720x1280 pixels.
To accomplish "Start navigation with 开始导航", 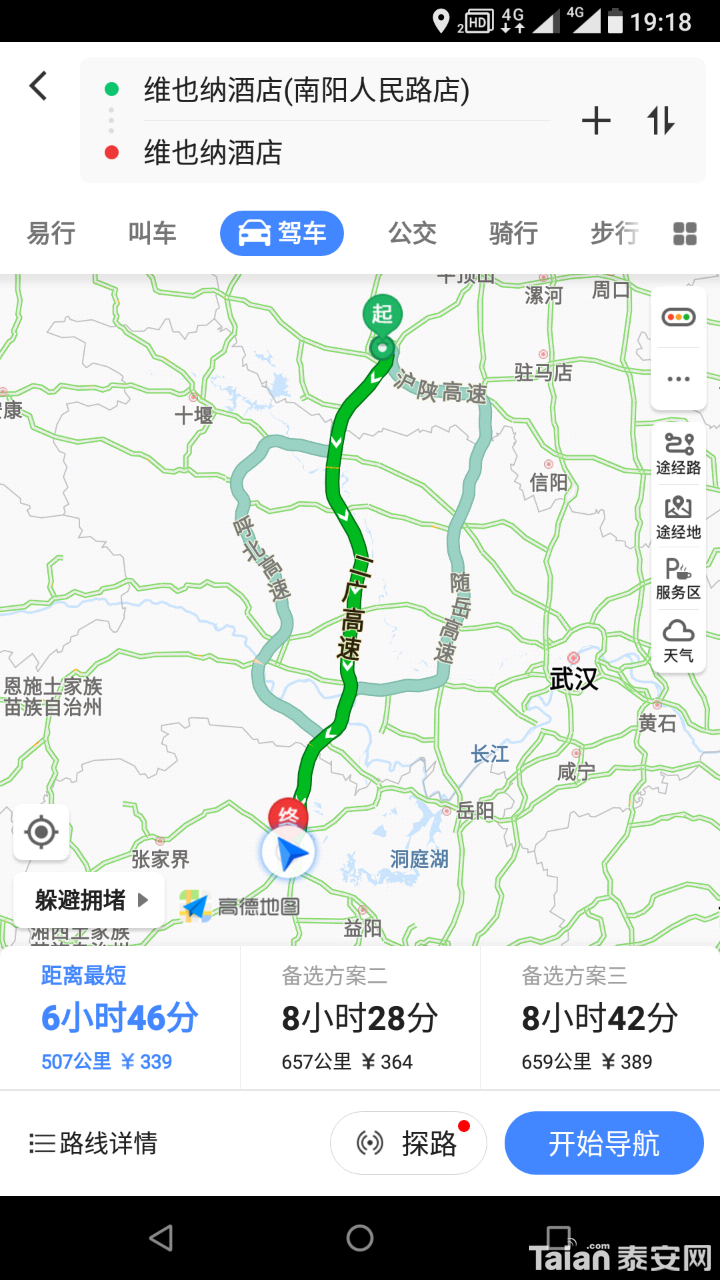I will pos(604,1143).
